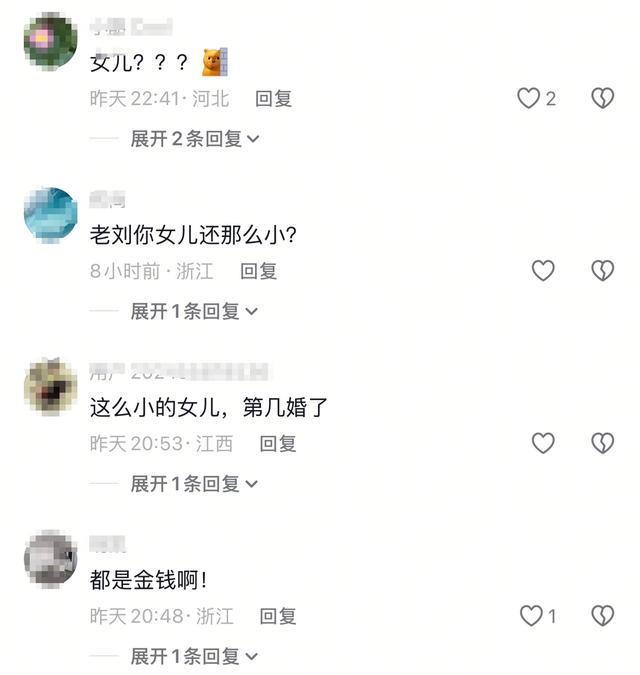Expand 1 reply under "都是金钱啊!"
Image resolution: width=640 pixels, height=675 pixels.
point(194,657)
